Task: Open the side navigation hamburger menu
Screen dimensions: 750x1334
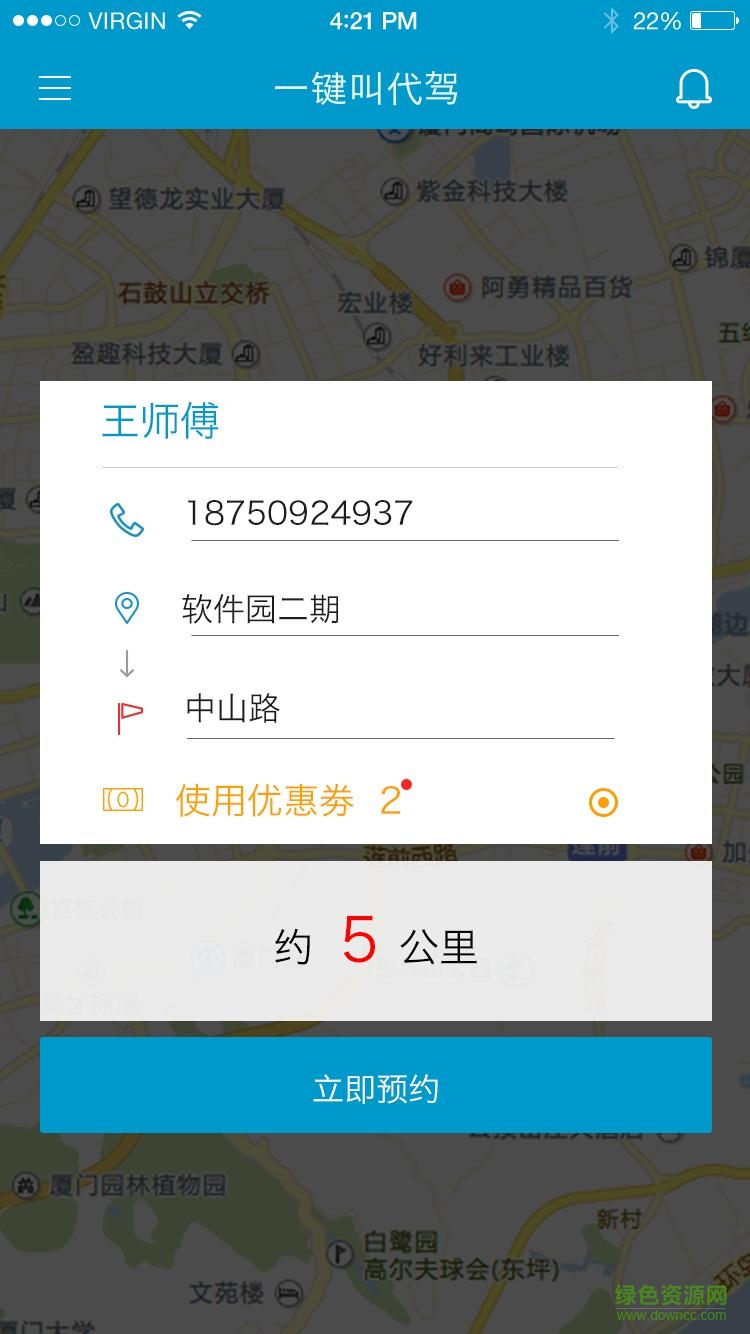Action: pos(55,88)
